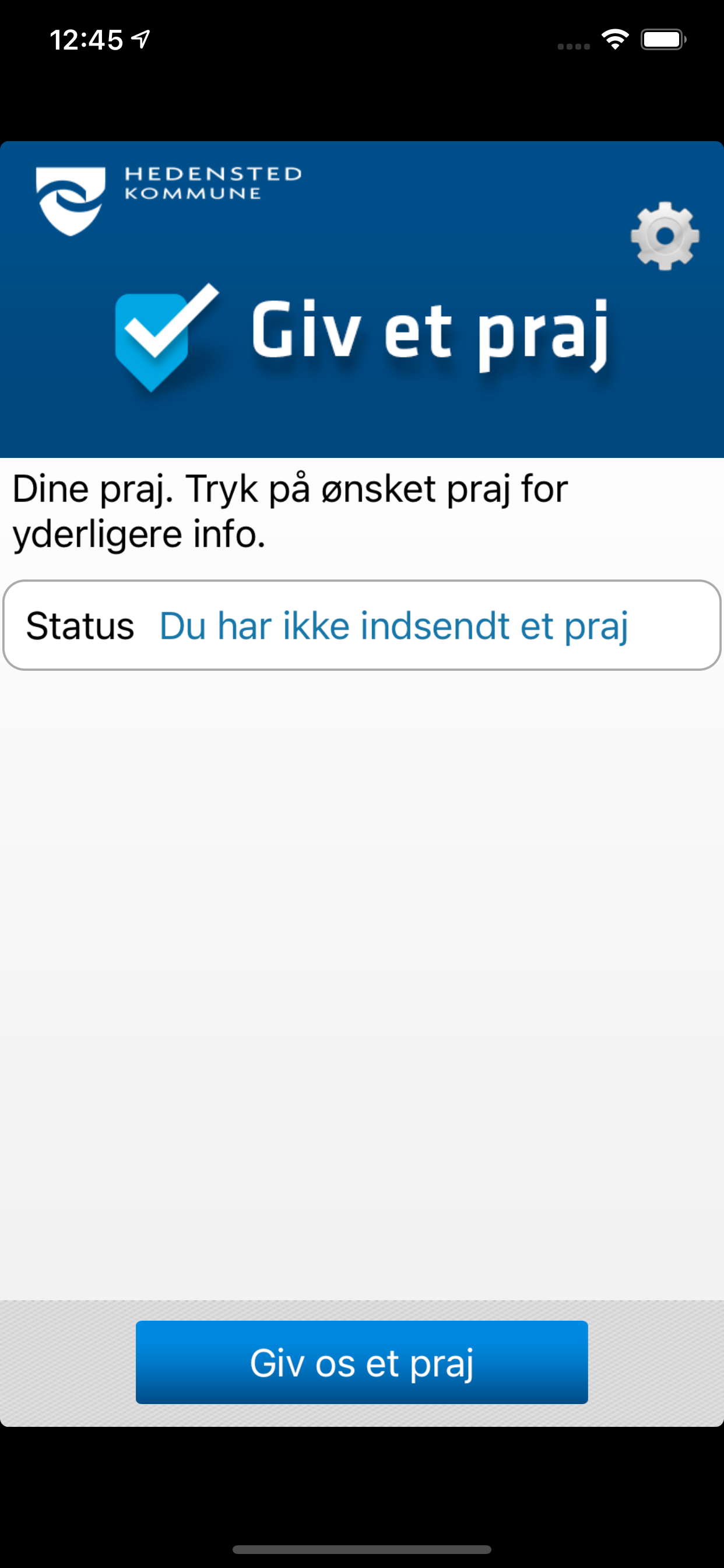Click the location arrow next to the time

point(139,38)
